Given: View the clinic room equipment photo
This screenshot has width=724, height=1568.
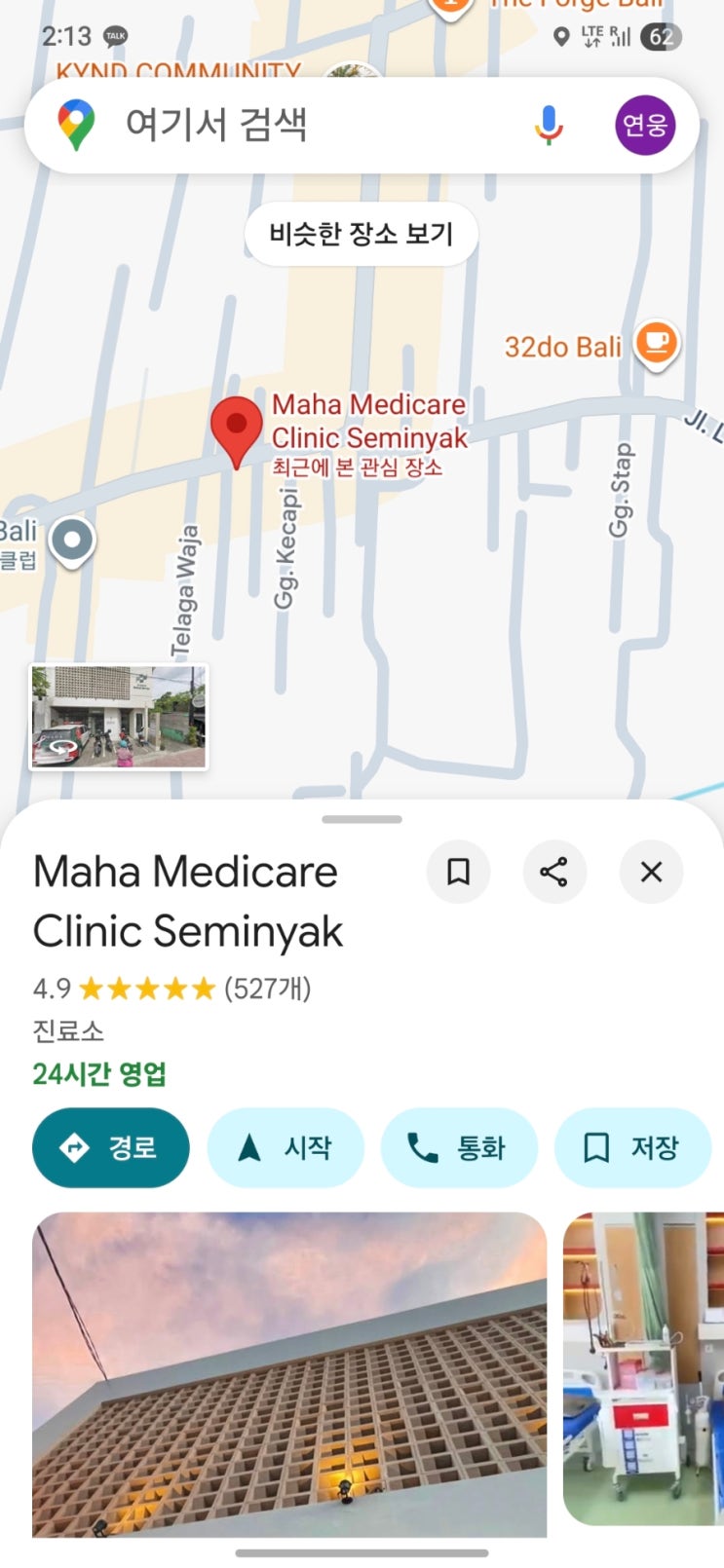Looking at the screenshot, I should click(643, 1368).
